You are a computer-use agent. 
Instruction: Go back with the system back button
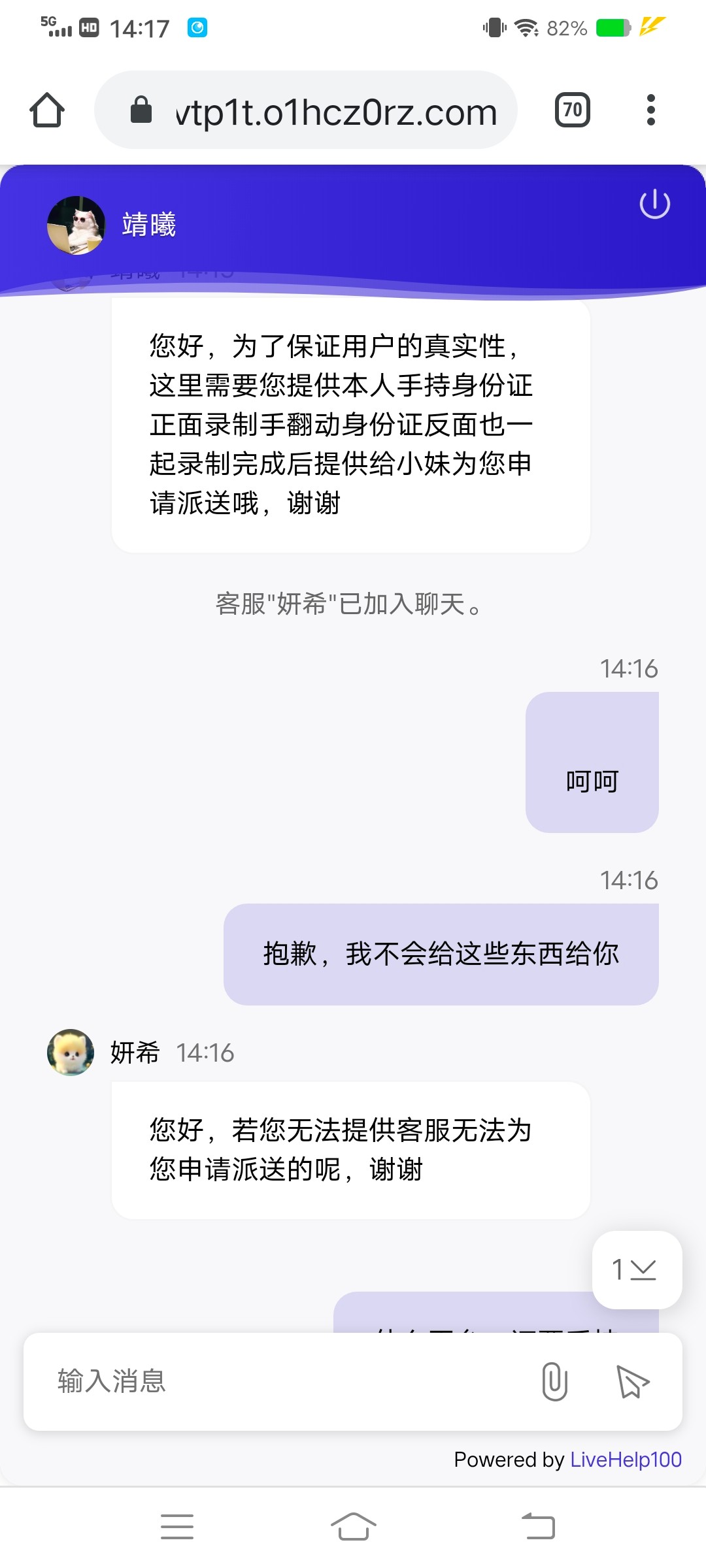pos(539,1527)
